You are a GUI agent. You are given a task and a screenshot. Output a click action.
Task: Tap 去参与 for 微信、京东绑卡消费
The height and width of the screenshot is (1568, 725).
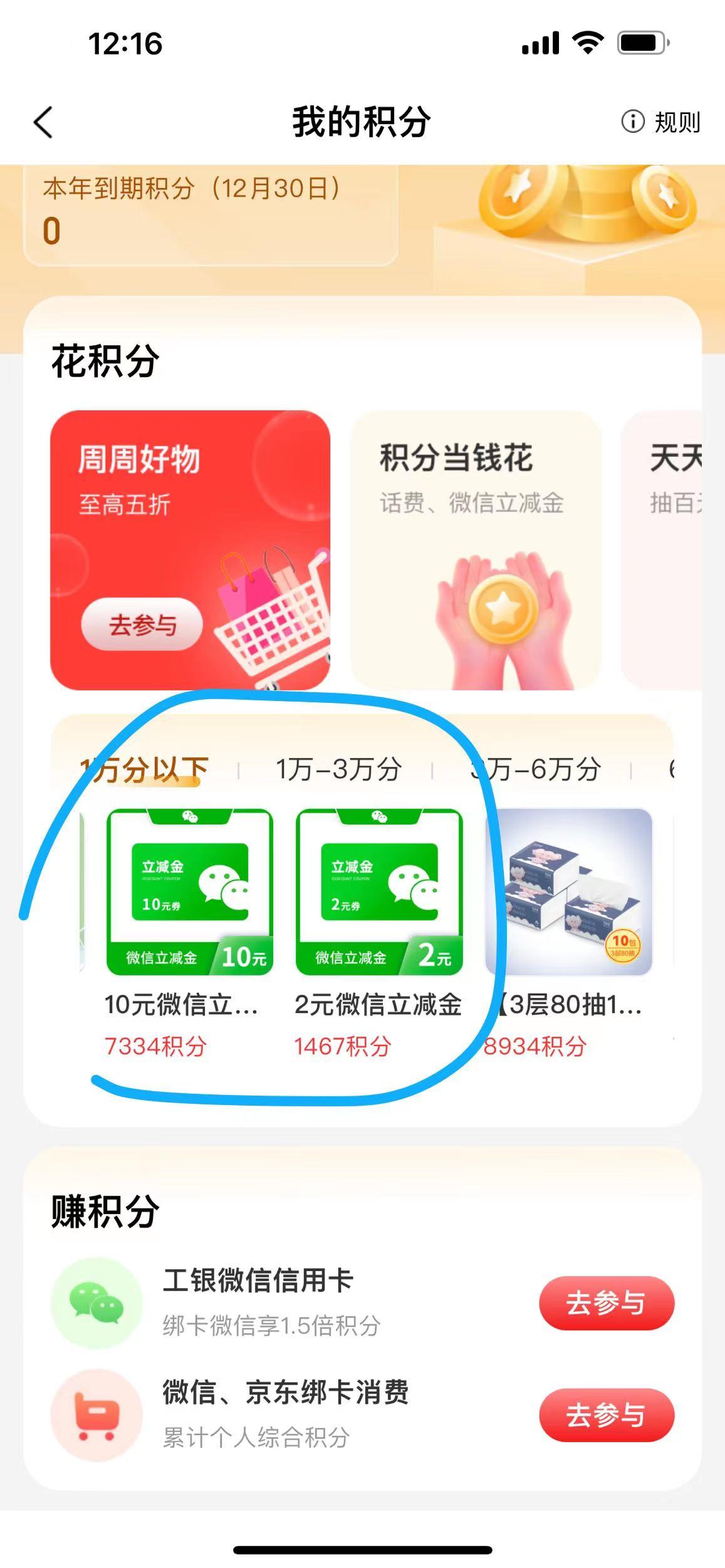[606, 1415]
